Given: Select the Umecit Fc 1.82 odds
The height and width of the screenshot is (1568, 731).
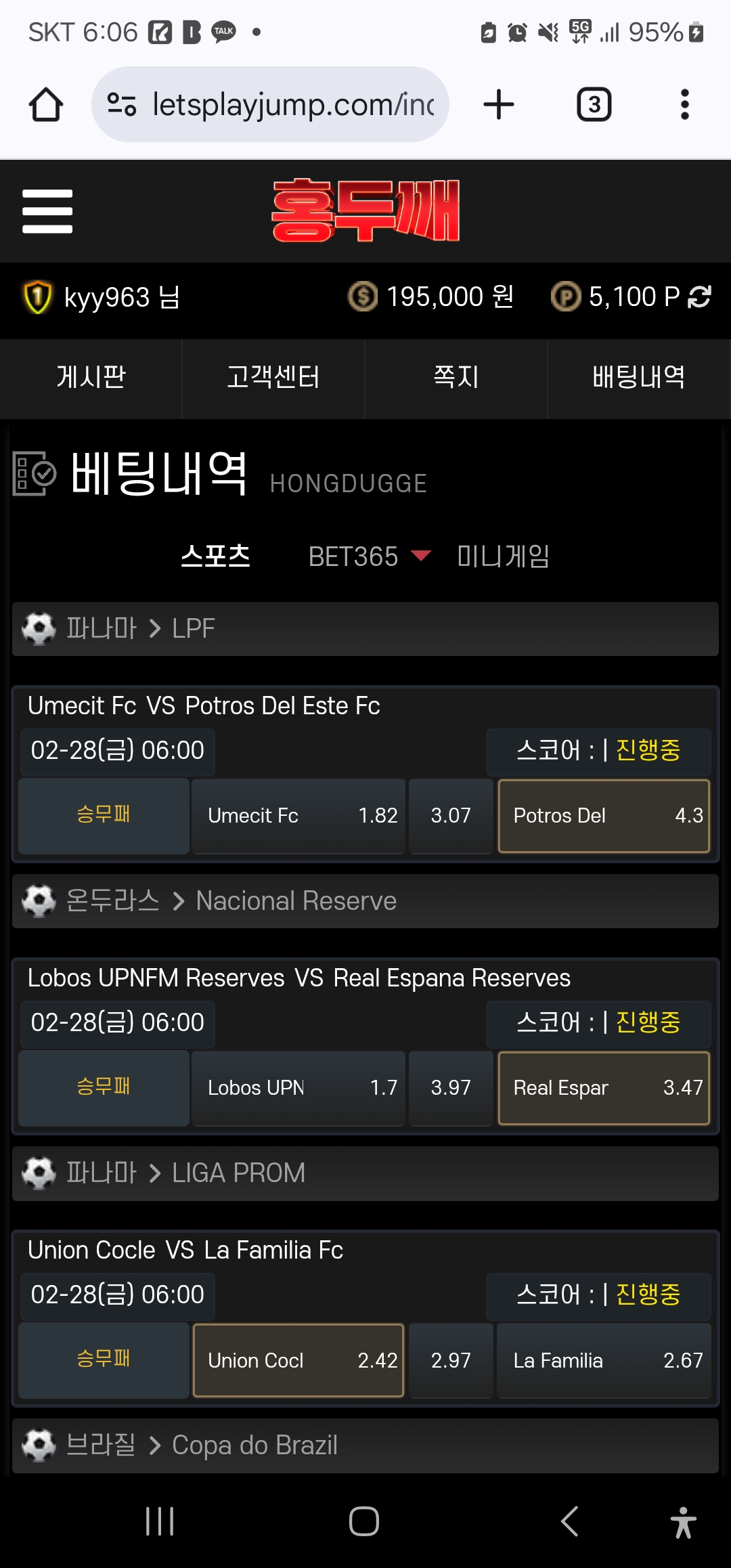Looking at the screenshot, I should pos(298,816).
